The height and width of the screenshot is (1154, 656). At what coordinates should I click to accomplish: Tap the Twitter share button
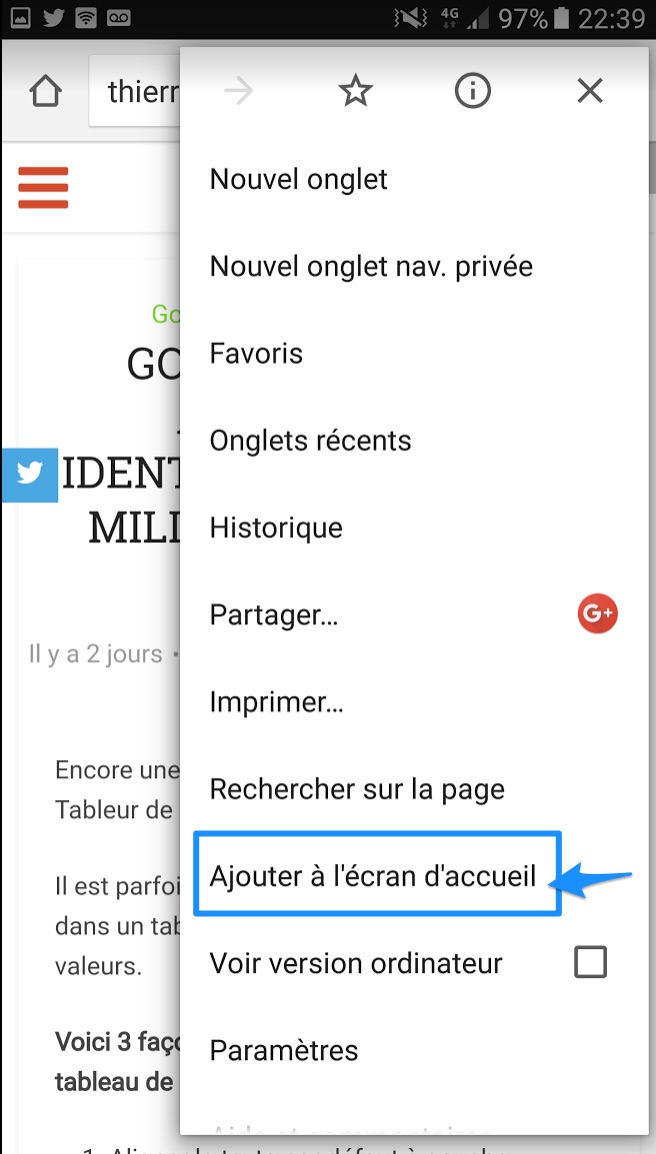click(x=29, y=474)
